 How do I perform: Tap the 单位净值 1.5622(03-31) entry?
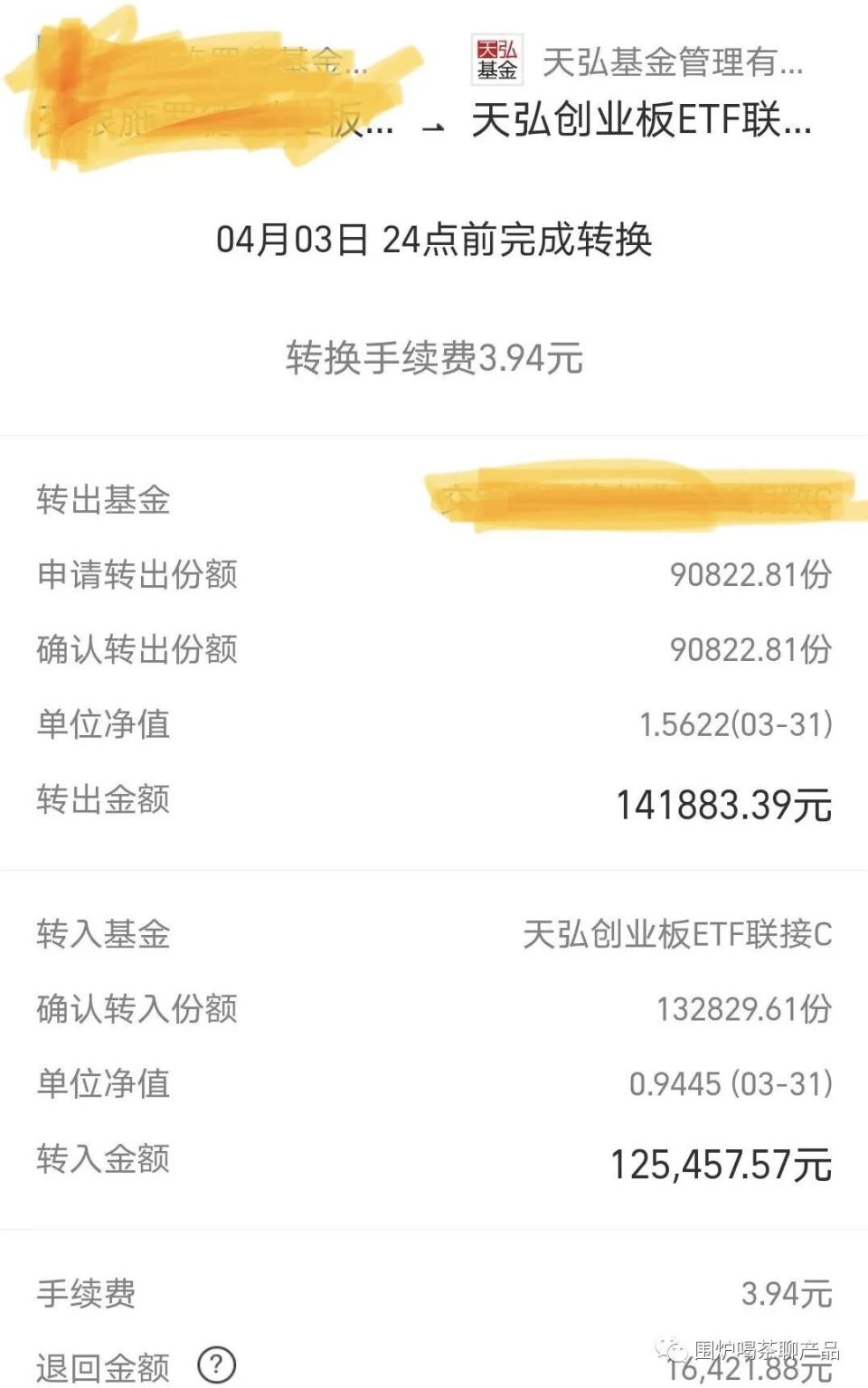coord(732,724)
